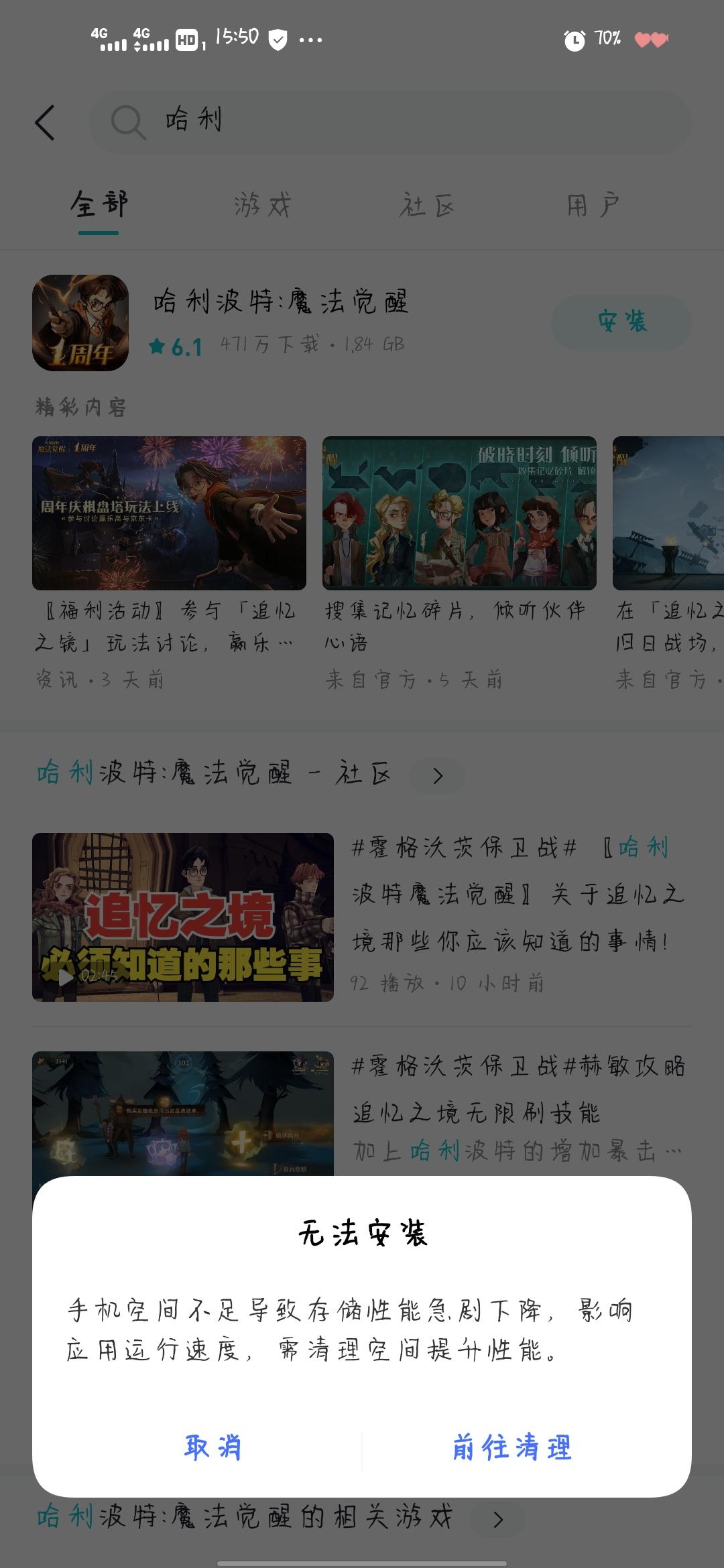The image size is (724, 1568).
Task: Open the 周年庆棋盘塔玩法上线 banner thumbnail
Action: click(x=165, y=513)
